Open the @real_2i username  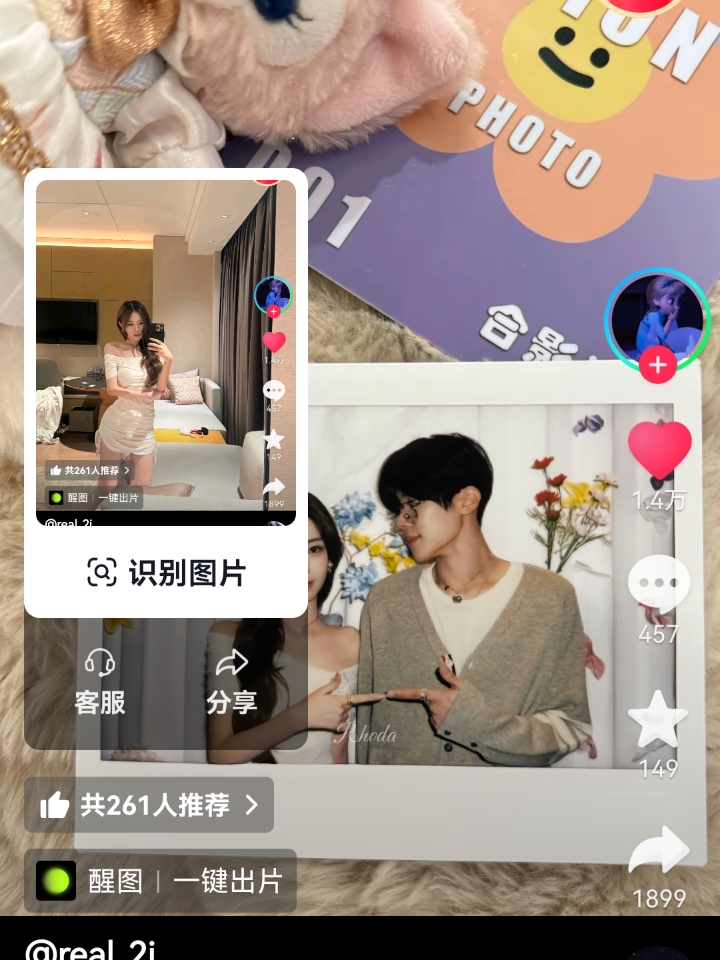coord(90,950)
